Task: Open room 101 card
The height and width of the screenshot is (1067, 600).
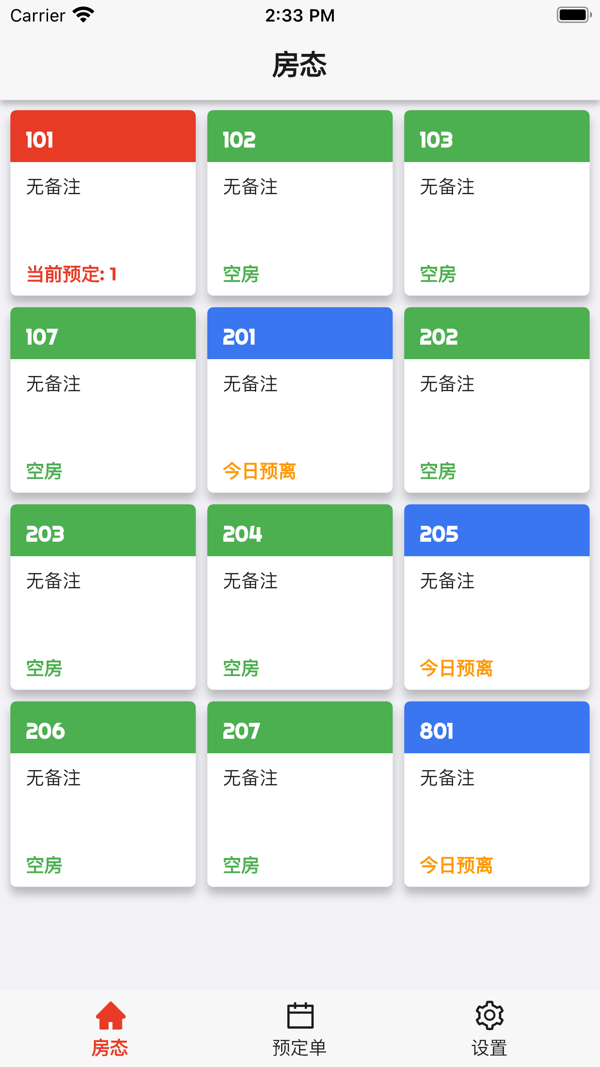Action: tap(103, 203)
